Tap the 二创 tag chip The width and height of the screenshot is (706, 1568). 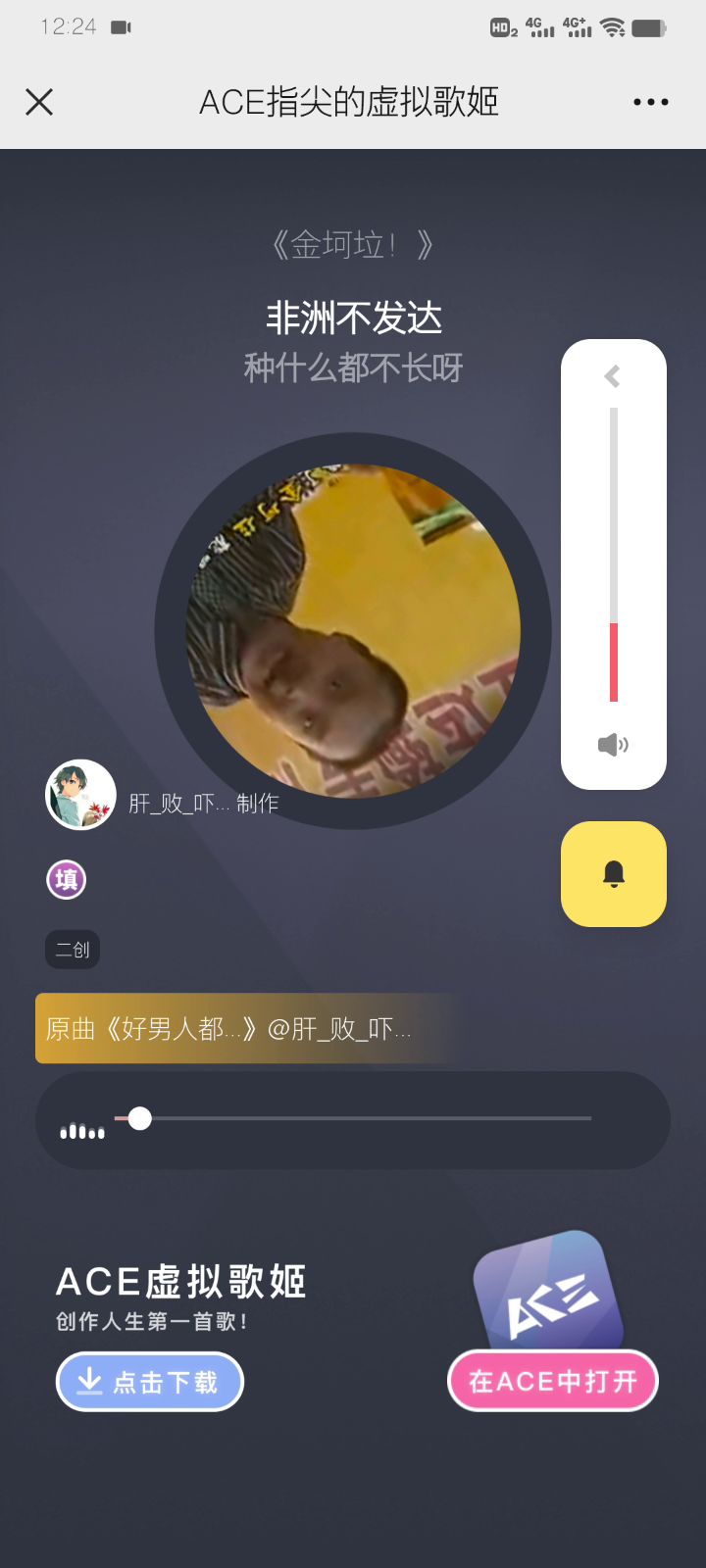point(73,950)
